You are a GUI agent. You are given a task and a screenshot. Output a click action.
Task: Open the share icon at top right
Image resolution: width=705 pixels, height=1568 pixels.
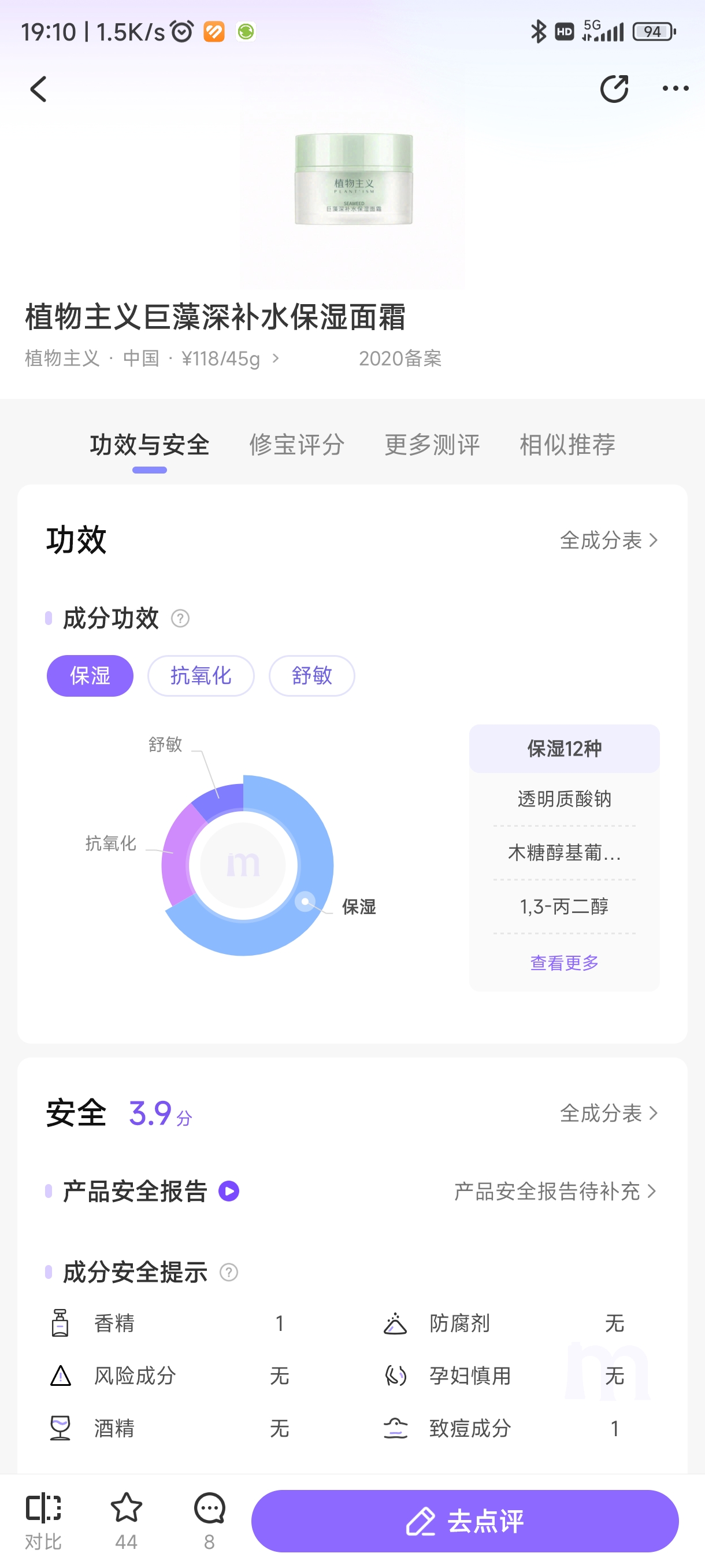[614, 89]
